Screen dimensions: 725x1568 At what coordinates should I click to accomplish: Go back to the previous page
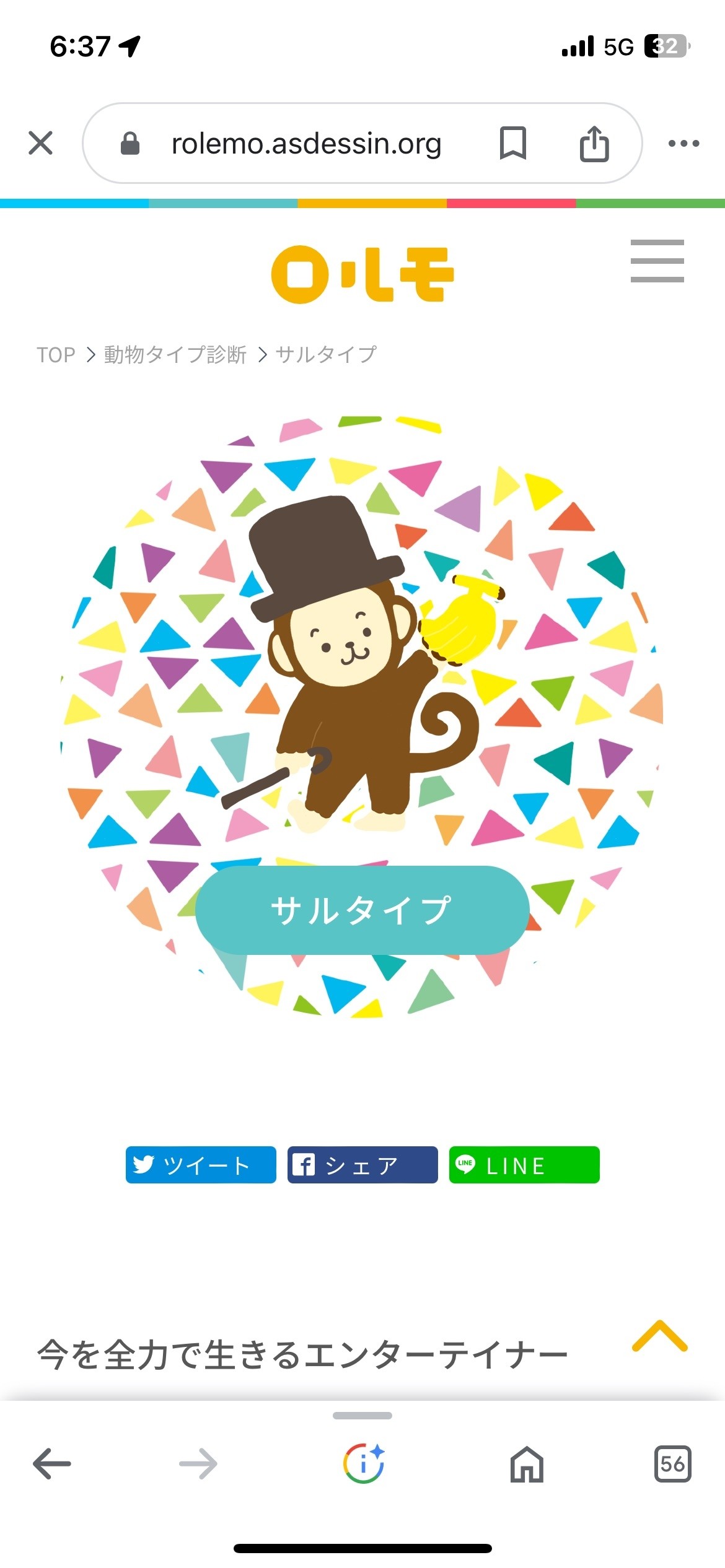coord(52,1464)
